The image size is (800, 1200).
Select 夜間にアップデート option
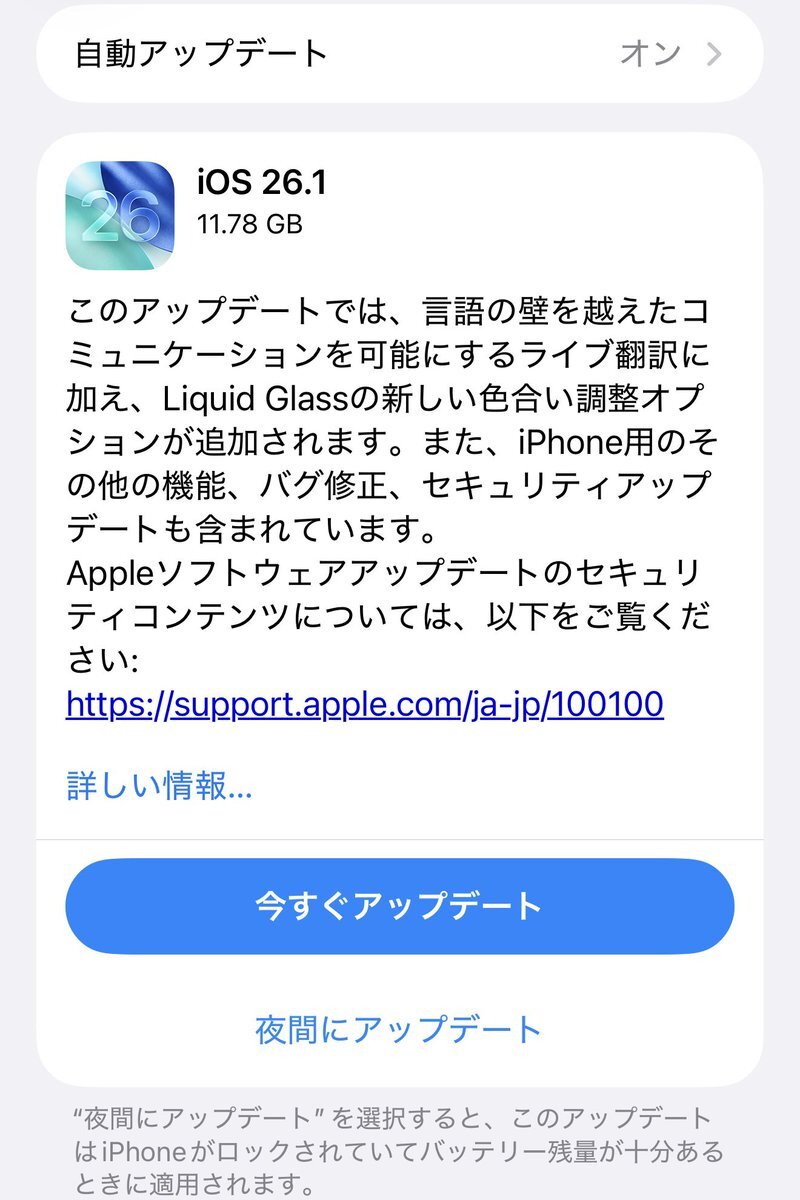[400, 1029]
